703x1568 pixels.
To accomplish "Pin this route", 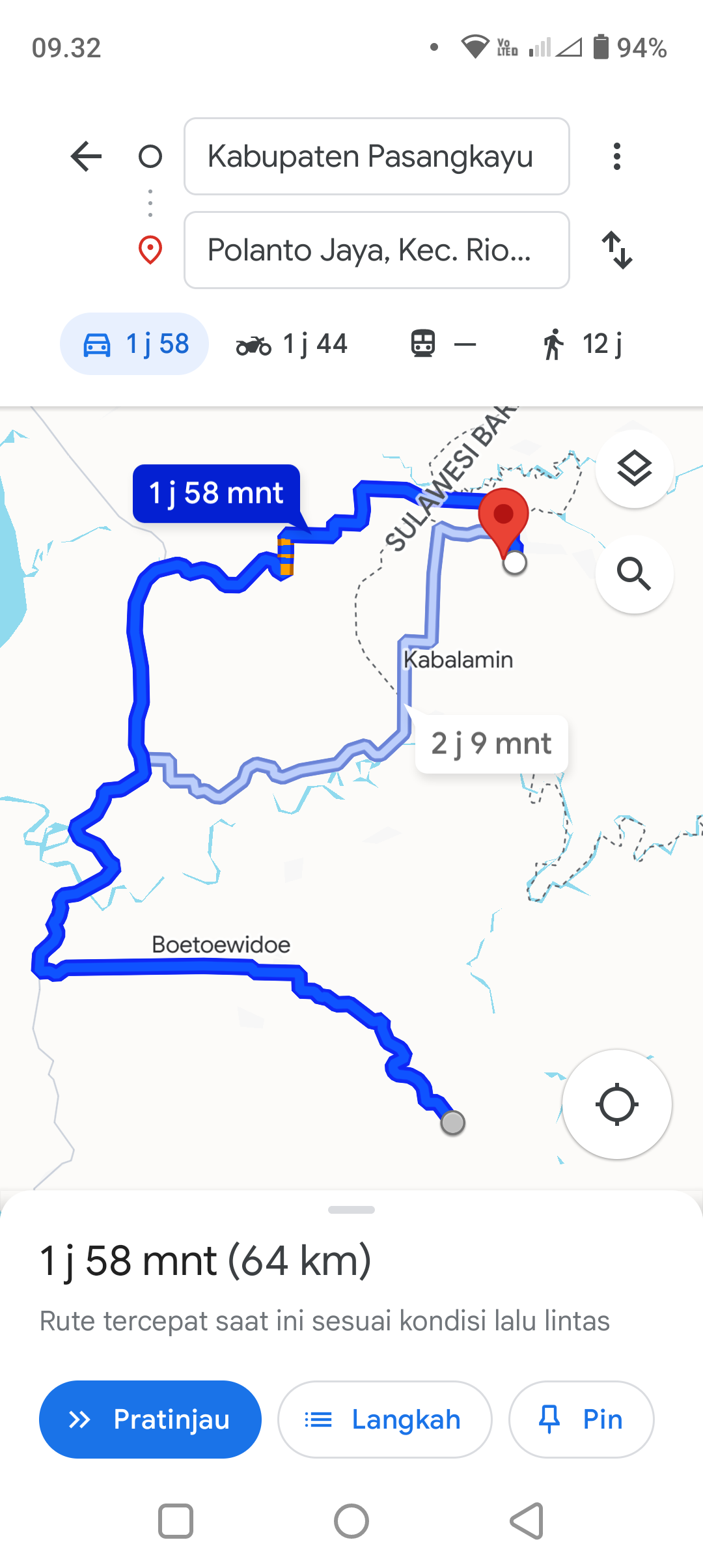I will point(581,1420).
